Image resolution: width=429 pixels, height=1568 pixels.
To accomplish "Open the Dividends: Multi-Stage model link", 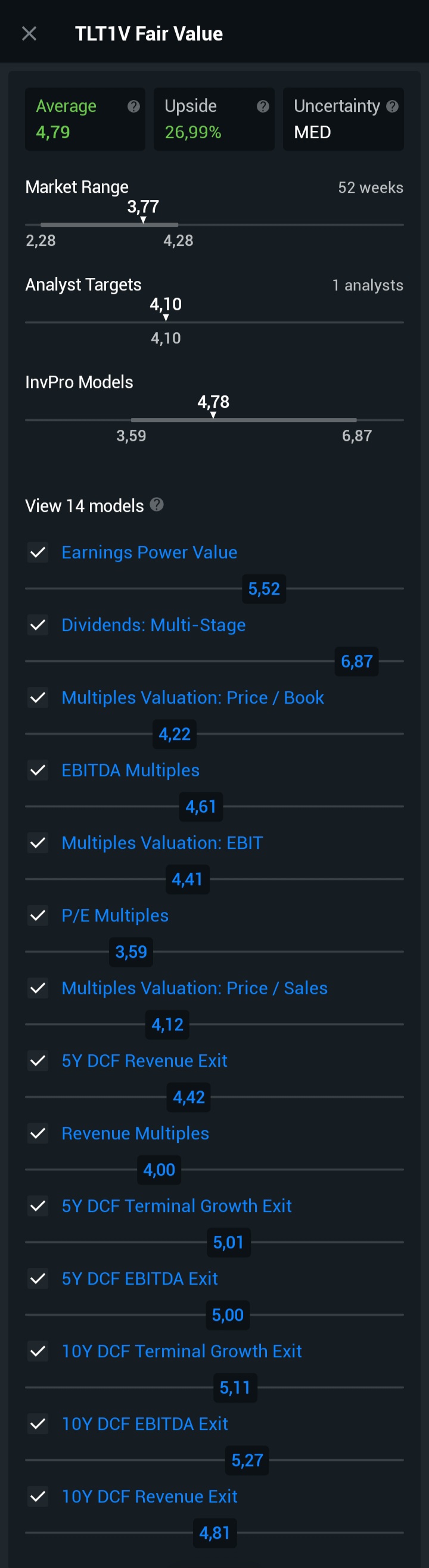I will click(153, 624).
